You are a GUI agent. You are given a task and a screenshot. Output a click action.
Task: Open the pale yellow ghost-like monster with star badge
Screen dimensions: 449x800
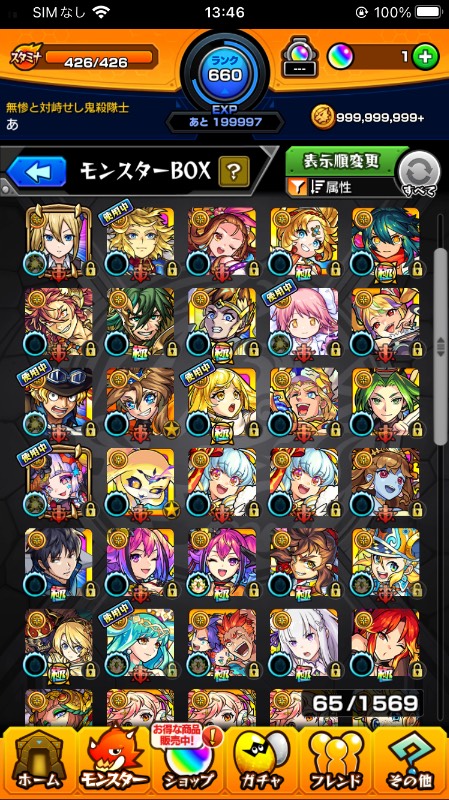click(x=140, y=484)
